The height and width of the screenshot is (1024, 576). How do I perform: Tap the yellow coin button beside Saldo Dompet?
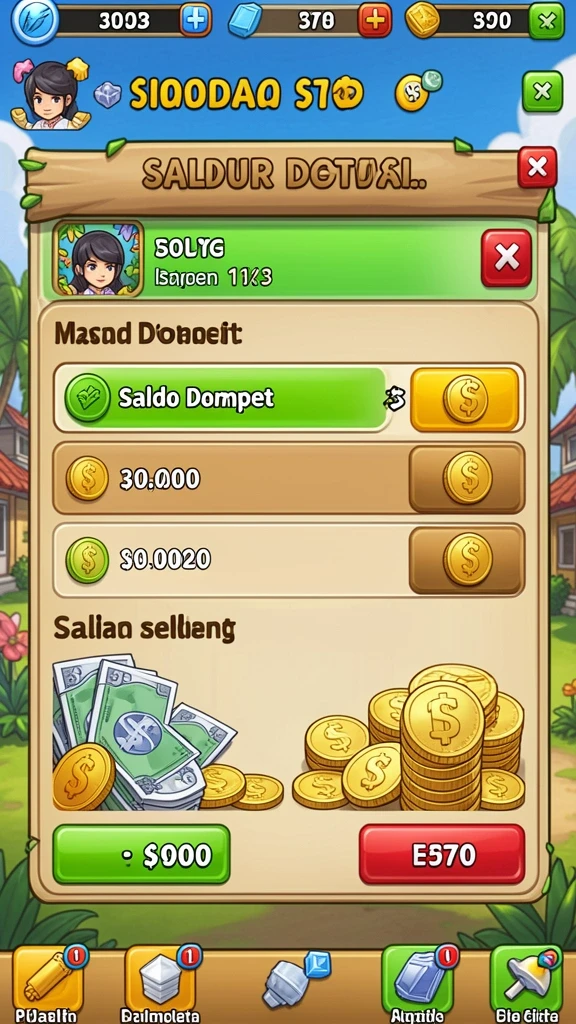(465, 399)
